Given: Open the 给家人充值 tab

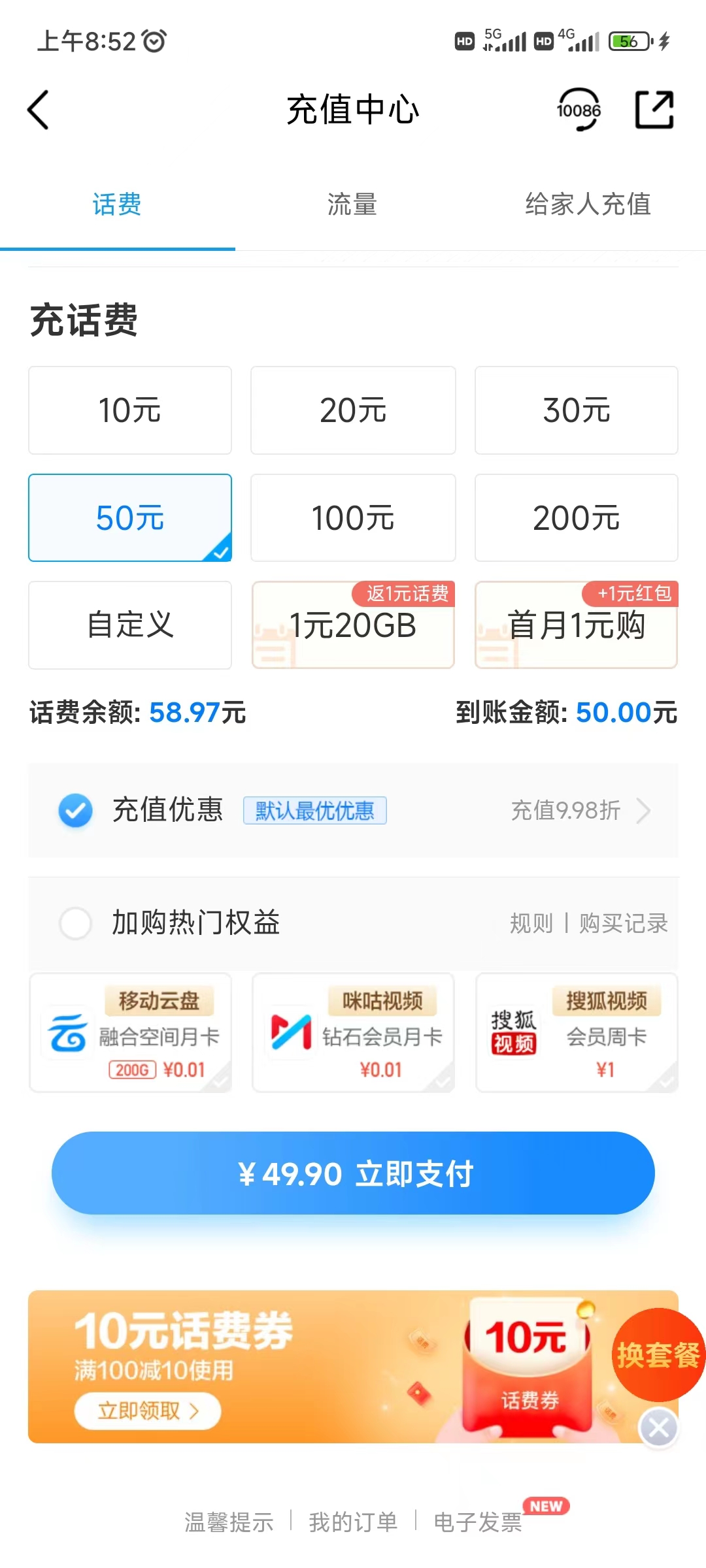Looking at the screenshot, I should pos(589,204).
